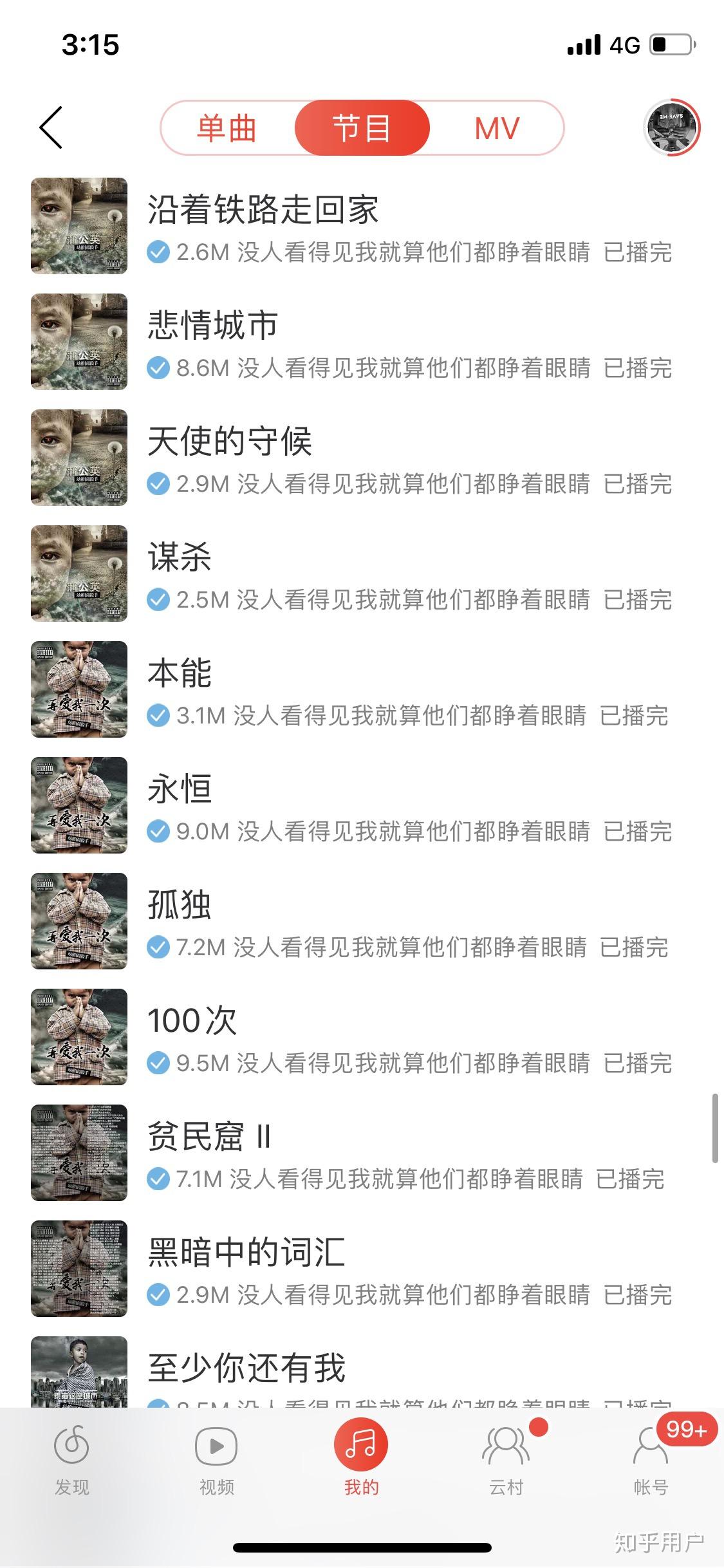Open the 云村 tab

pyautogui.click(x=506, y=1457)
